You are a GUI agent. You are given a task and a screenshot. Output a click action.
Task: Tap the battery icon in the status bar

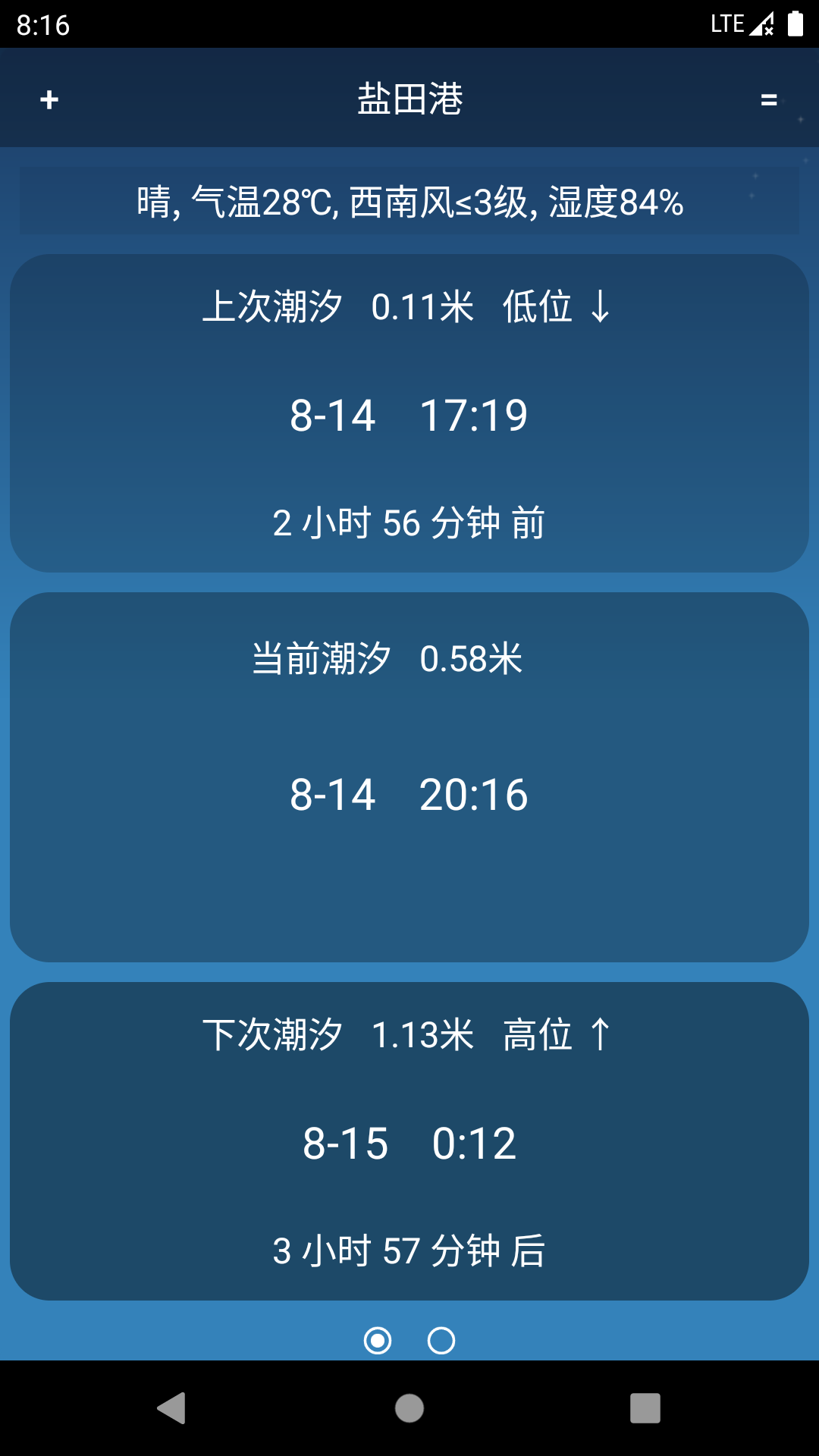795,24
